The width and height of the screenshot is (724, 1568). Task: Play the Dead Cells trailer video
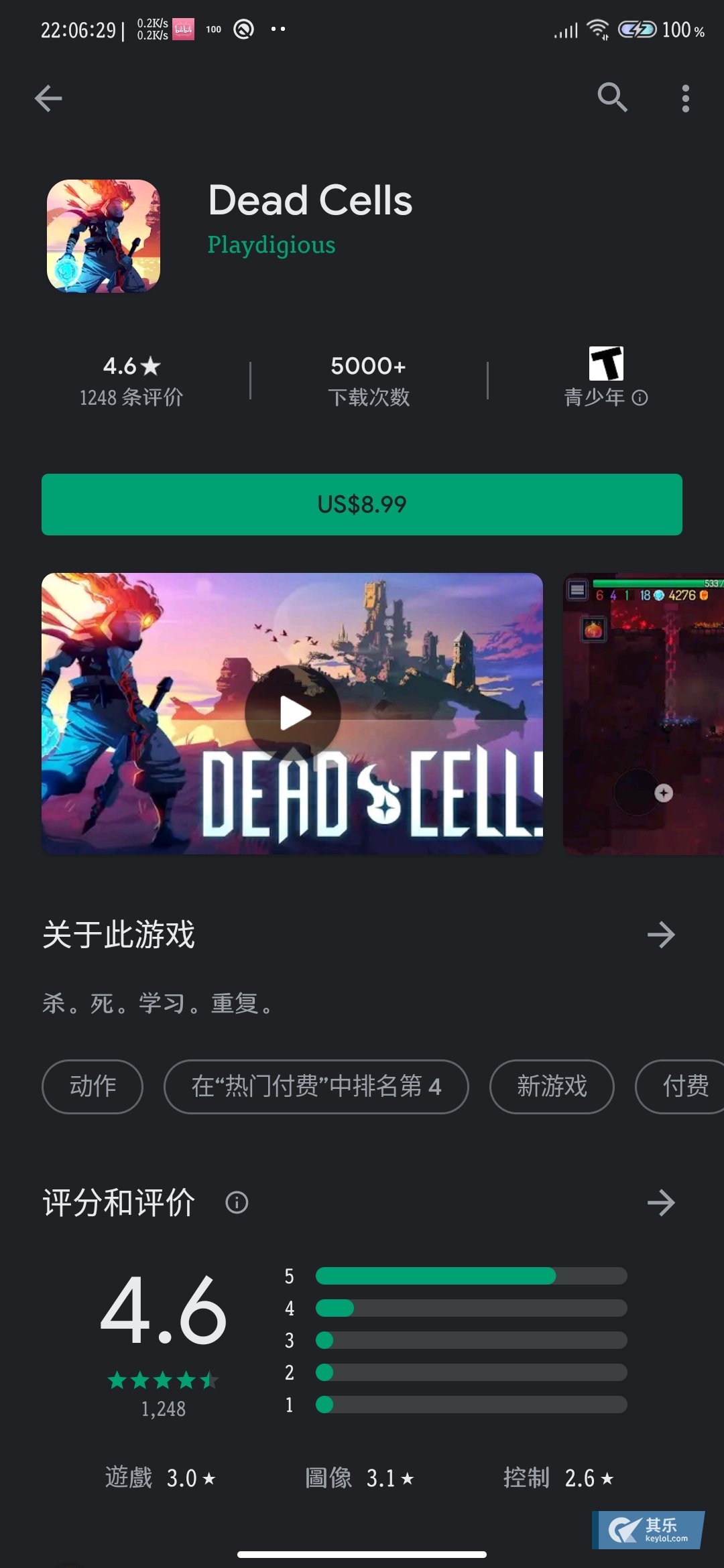(x=293, y=713)
